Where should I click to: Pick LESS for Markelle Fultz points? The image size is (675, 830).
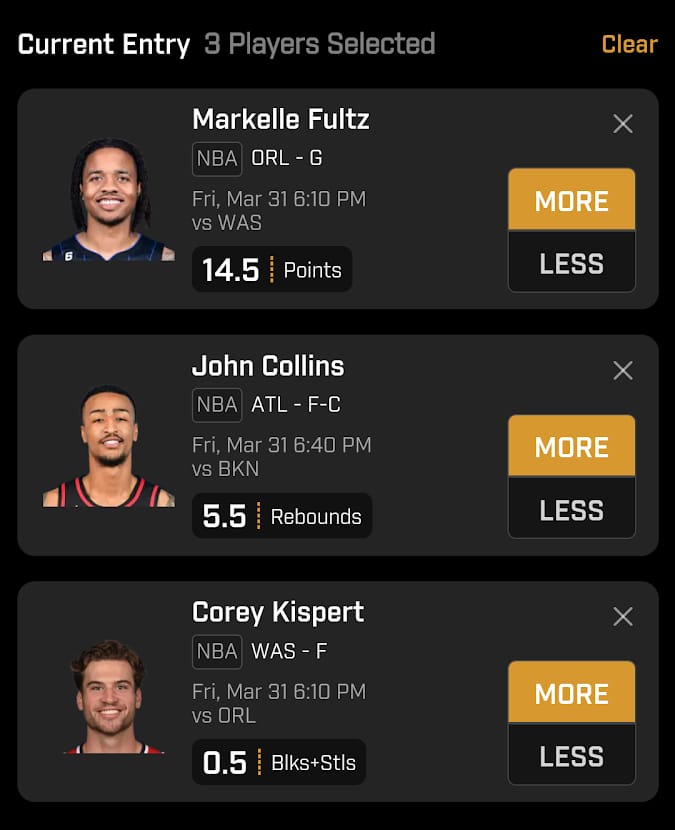(571, 263)
